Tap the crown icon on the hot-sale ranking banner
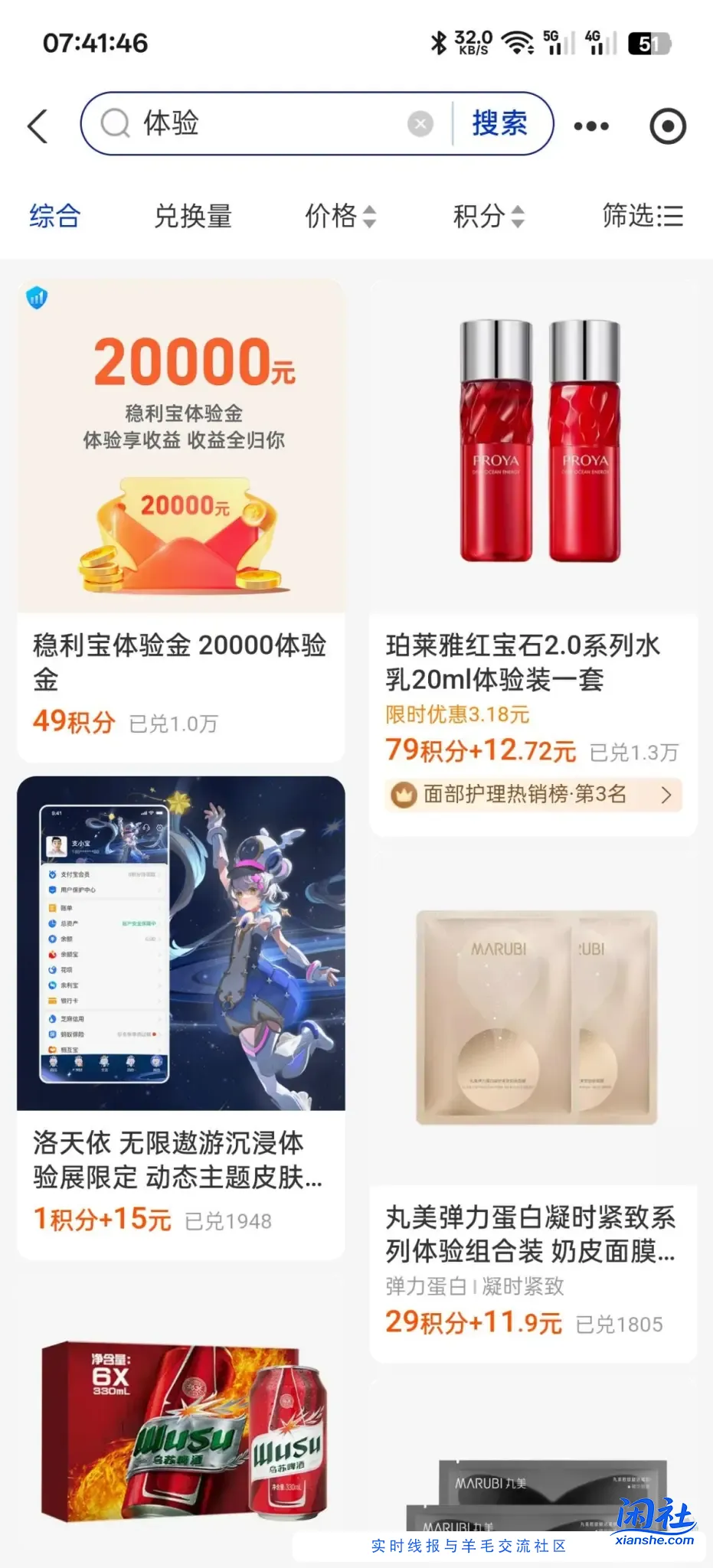Image resolution: width=713 pixels, height=1568 pixels. click(404, 795)
